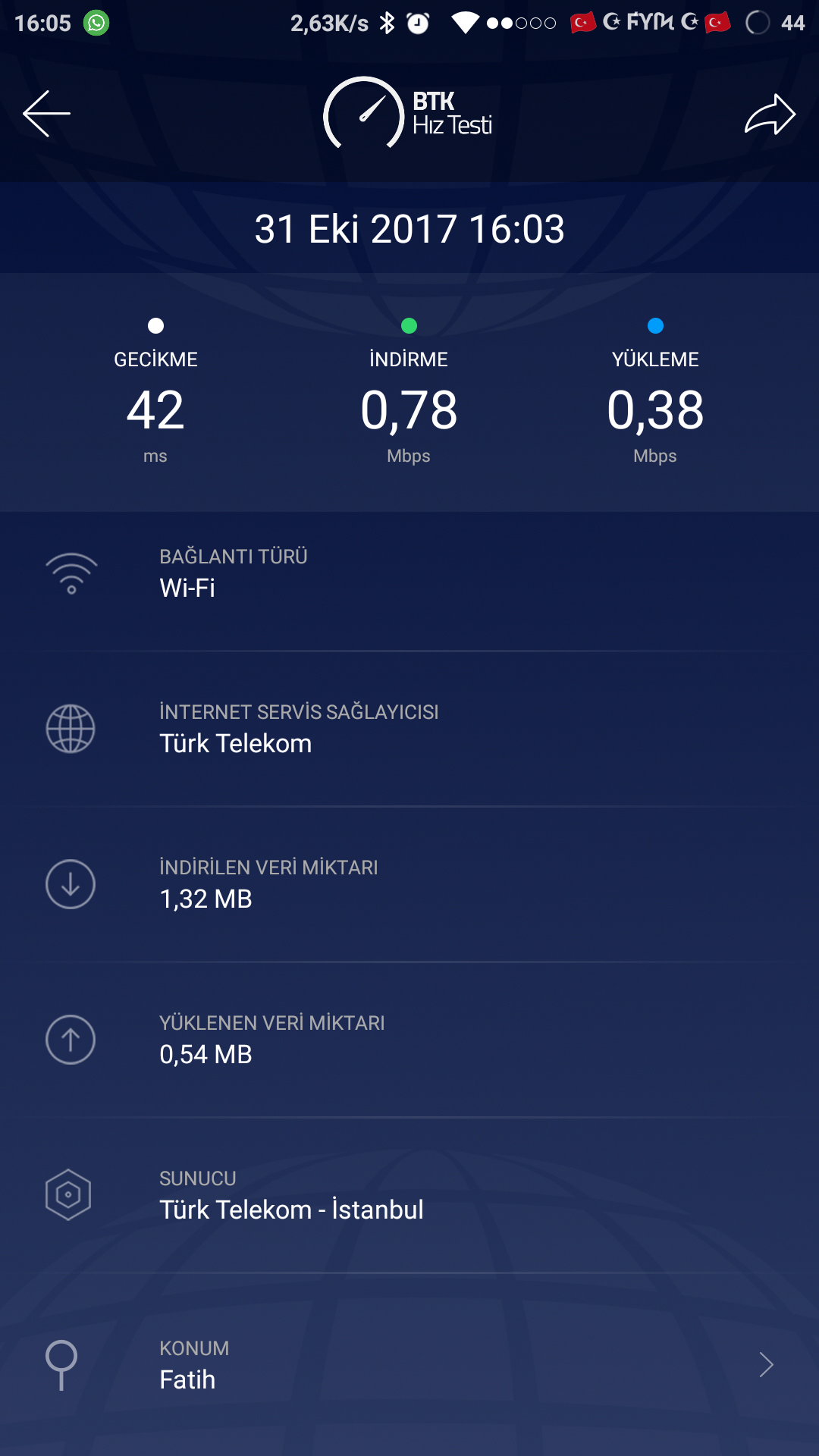
Task: Share this speed test result
Action: [x=770, y=115]
